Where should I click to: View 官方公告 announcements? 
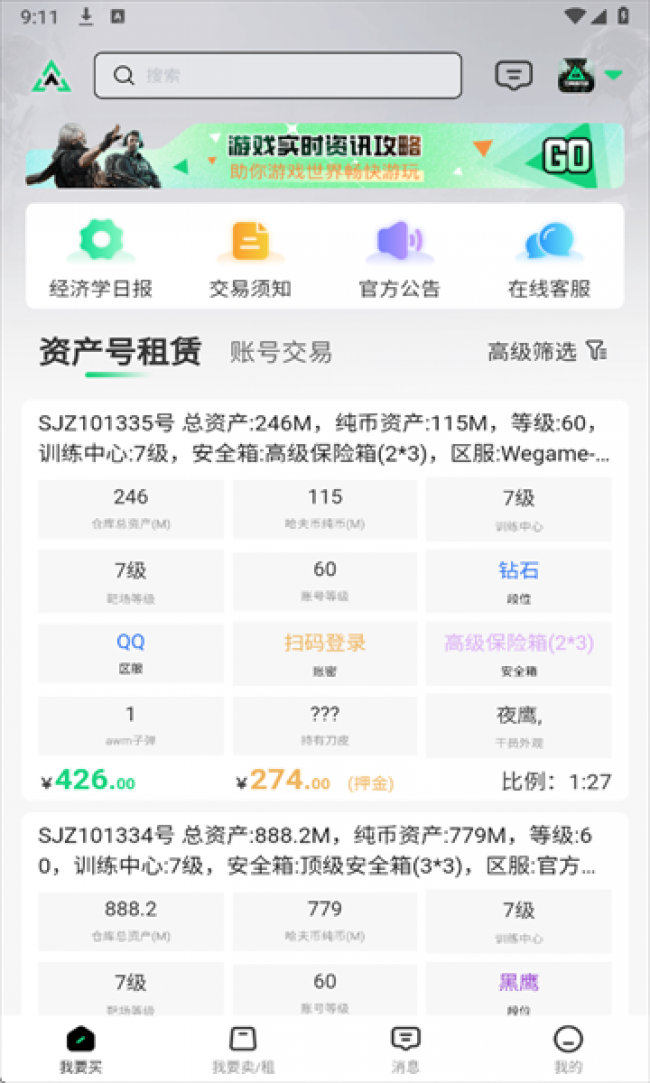(399, 258)
